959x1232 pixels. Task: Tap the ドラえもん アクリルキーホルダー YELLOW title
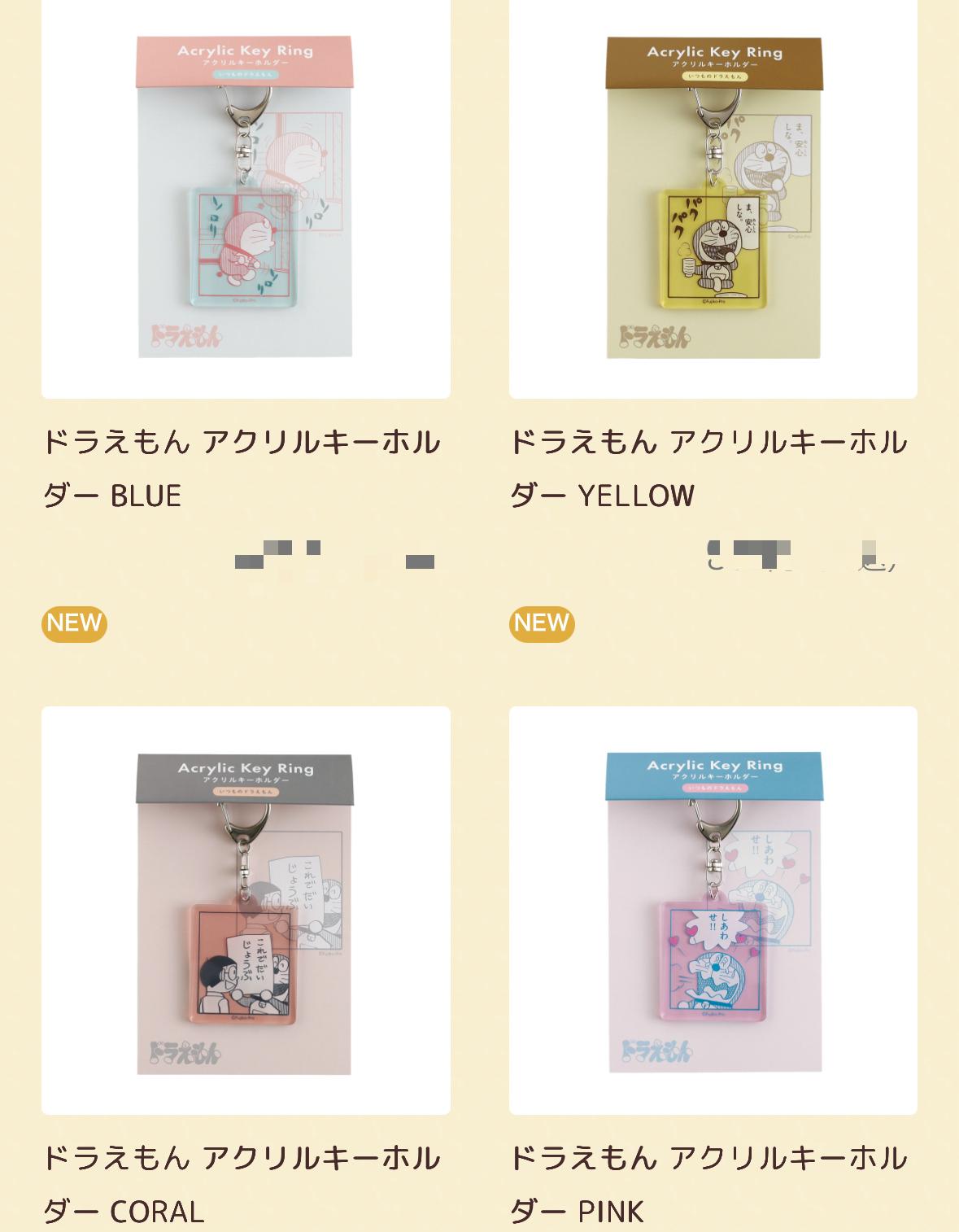point(708,468)
